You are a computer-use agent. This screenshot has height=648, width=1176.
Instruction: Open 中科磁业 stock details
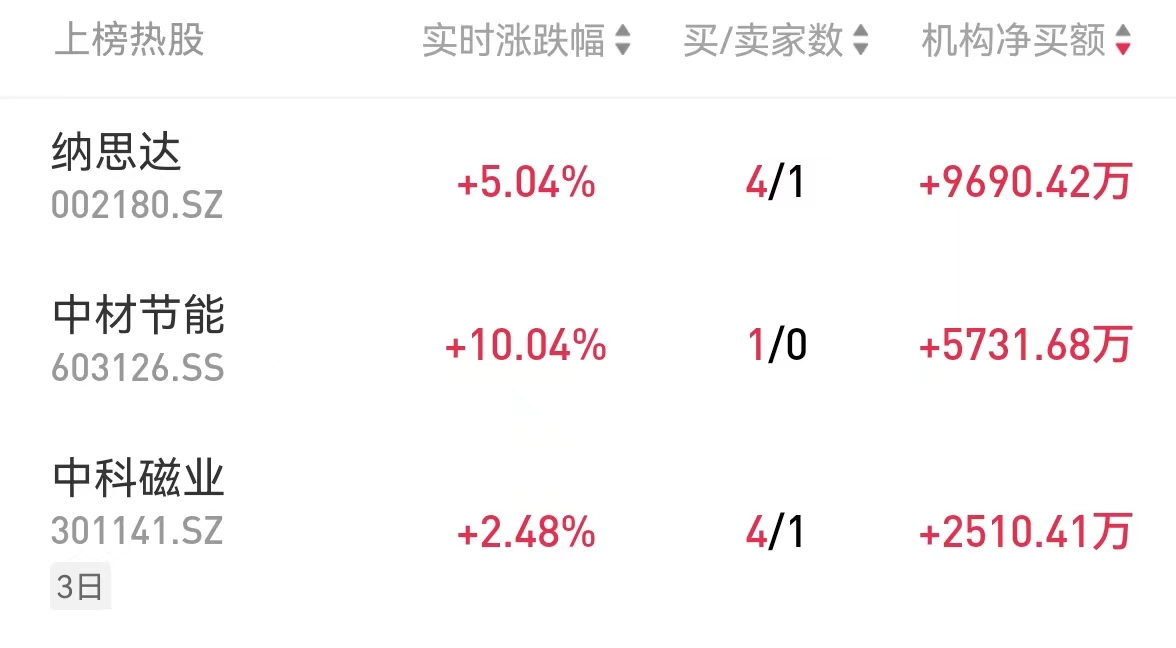point(138,480)
